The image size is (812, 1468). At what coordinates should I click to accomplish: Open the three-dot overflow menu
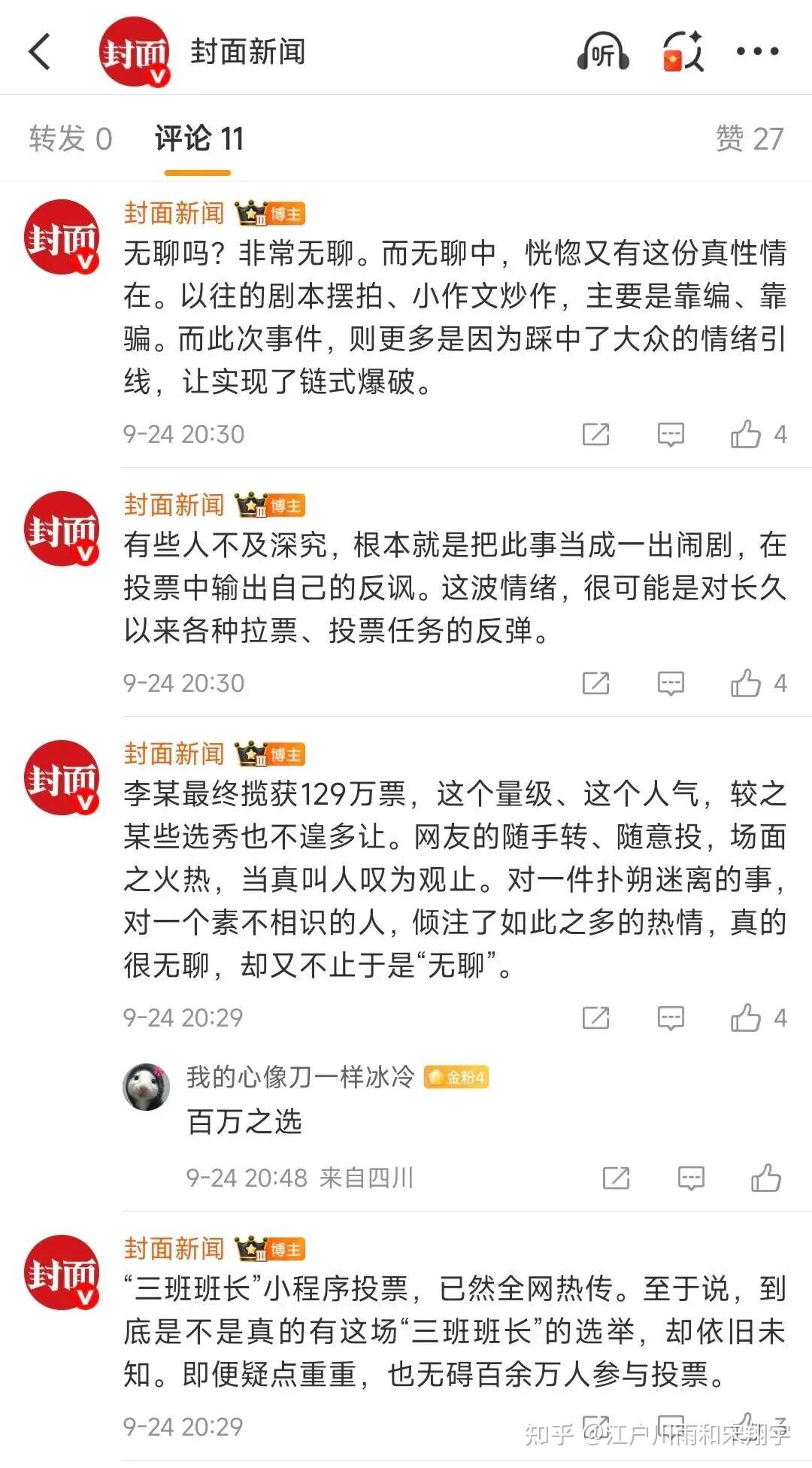757,52
